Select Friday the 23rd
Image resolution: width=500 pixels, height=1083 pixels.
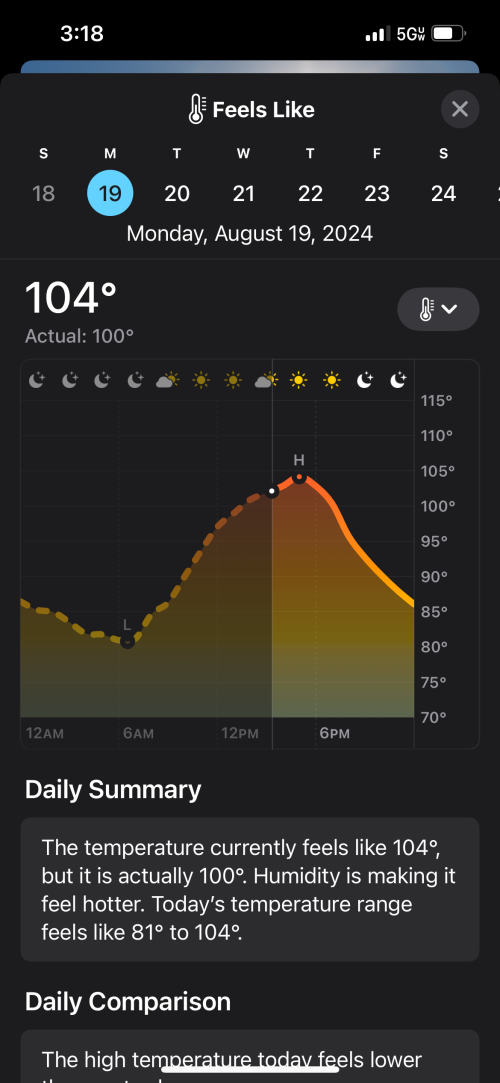(376, 193)
